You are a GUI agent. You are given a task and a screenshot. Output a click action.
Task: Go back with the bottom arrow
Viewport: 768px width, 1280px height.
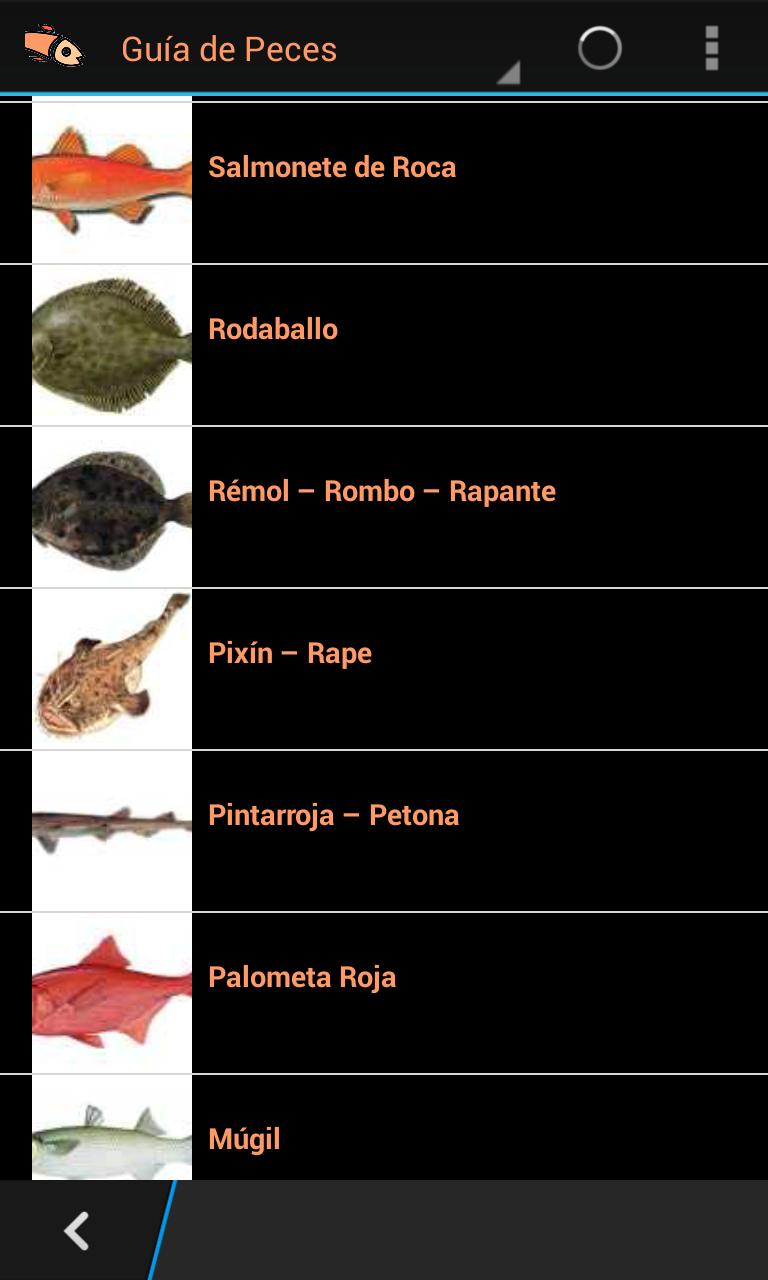(x=77, y=1231)
